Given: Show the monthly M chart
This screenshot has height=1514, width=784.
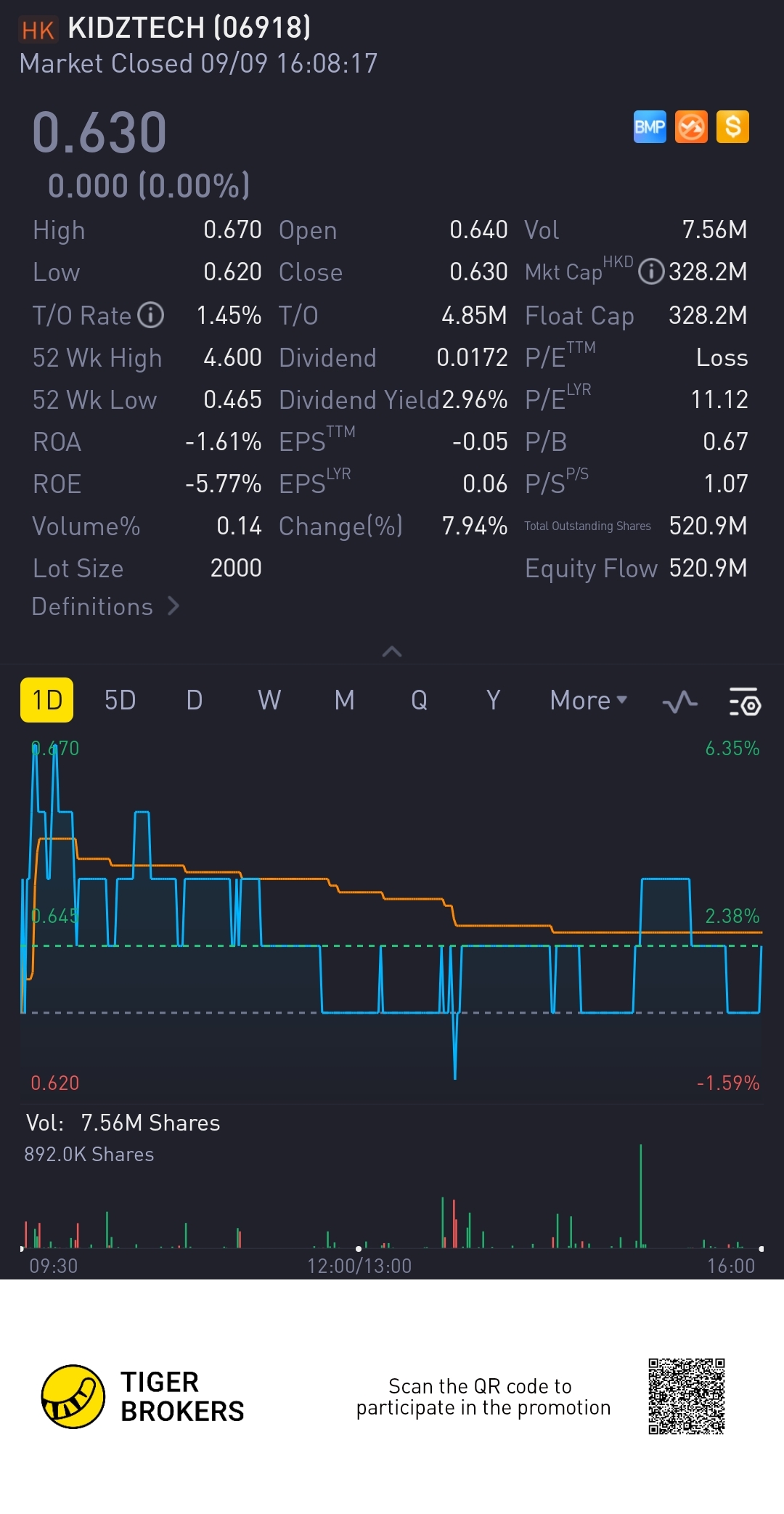Looking at the screenshot, I should (x=344, y=700).
